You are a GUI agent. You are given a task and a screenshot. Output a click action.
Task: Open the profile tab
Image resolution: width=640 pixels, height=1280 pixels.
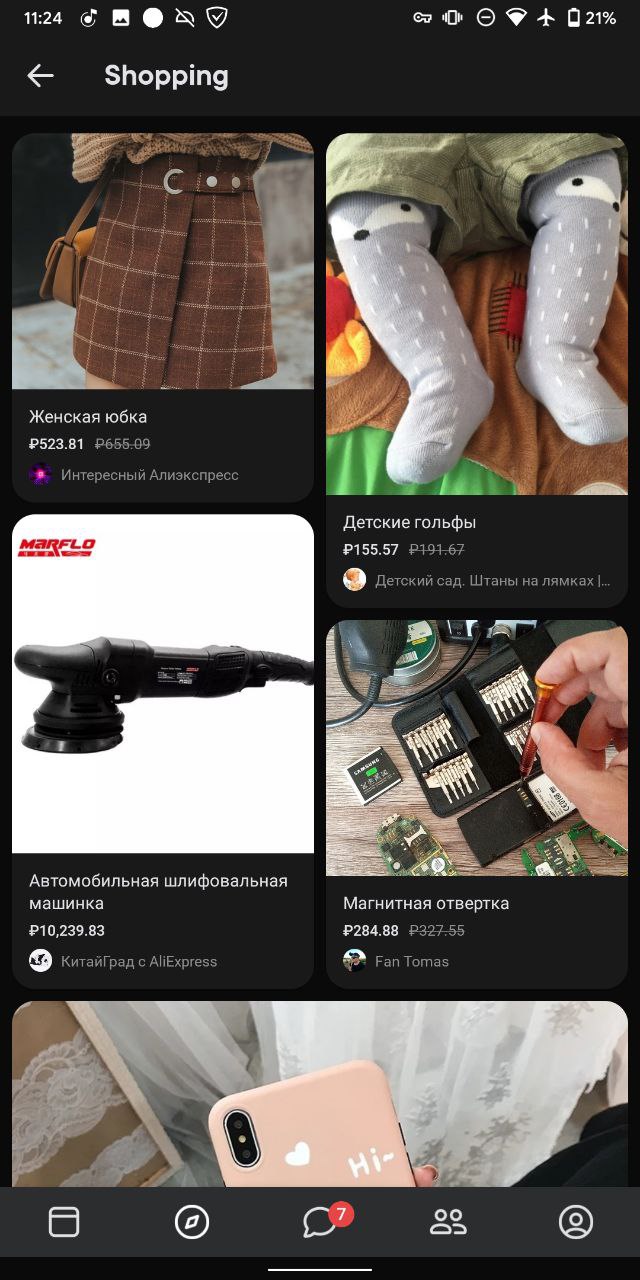click(576, 1222)
